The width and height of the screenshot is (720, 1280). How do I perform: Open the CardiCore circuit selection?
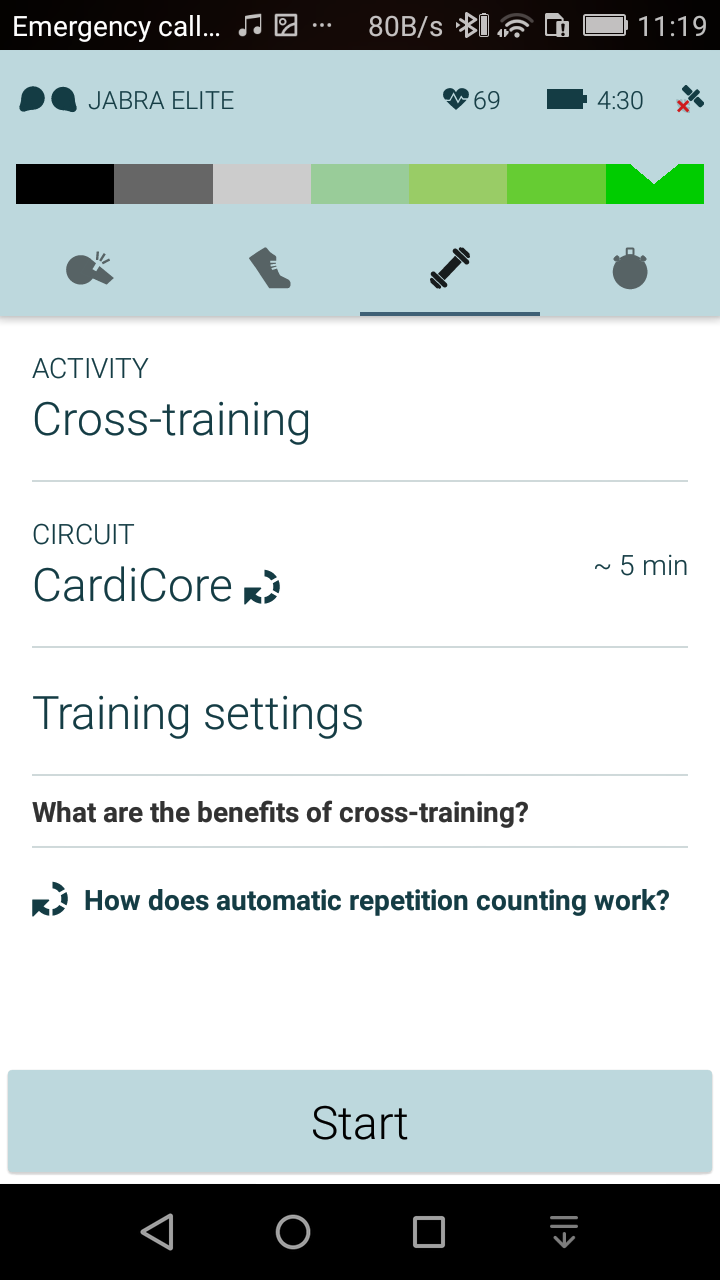[360, 566]
